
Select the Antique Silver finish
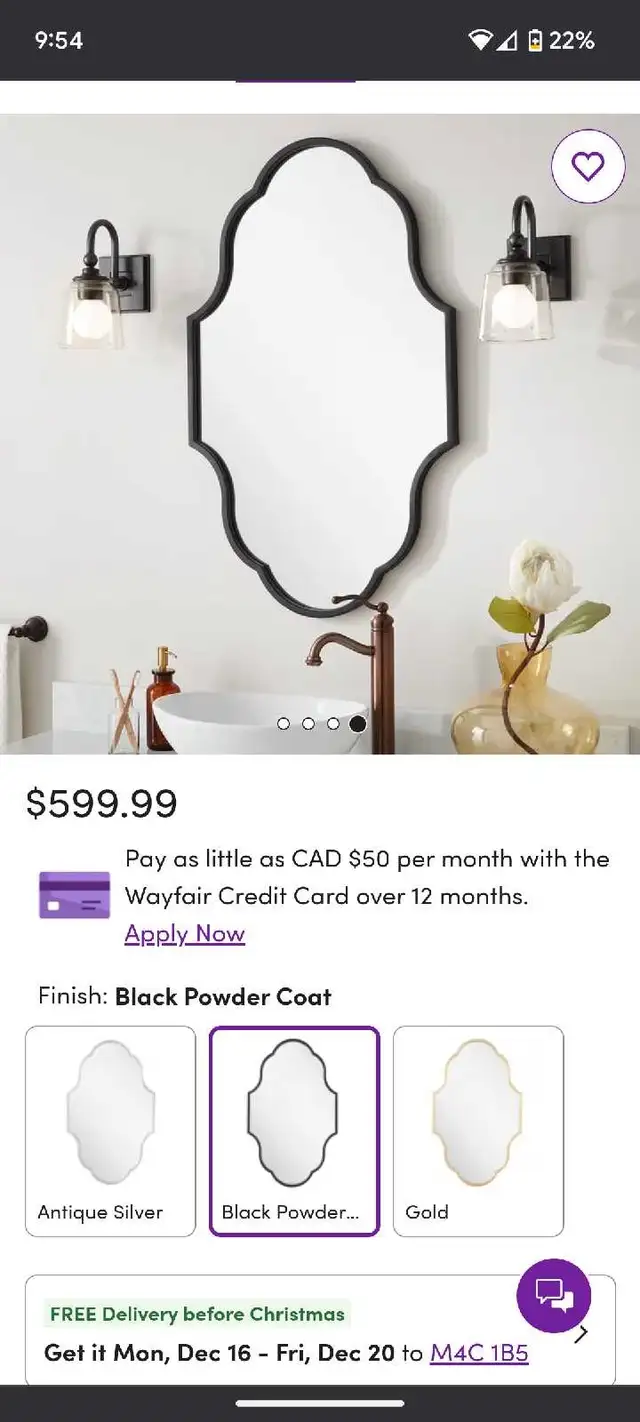(110, 1130)
